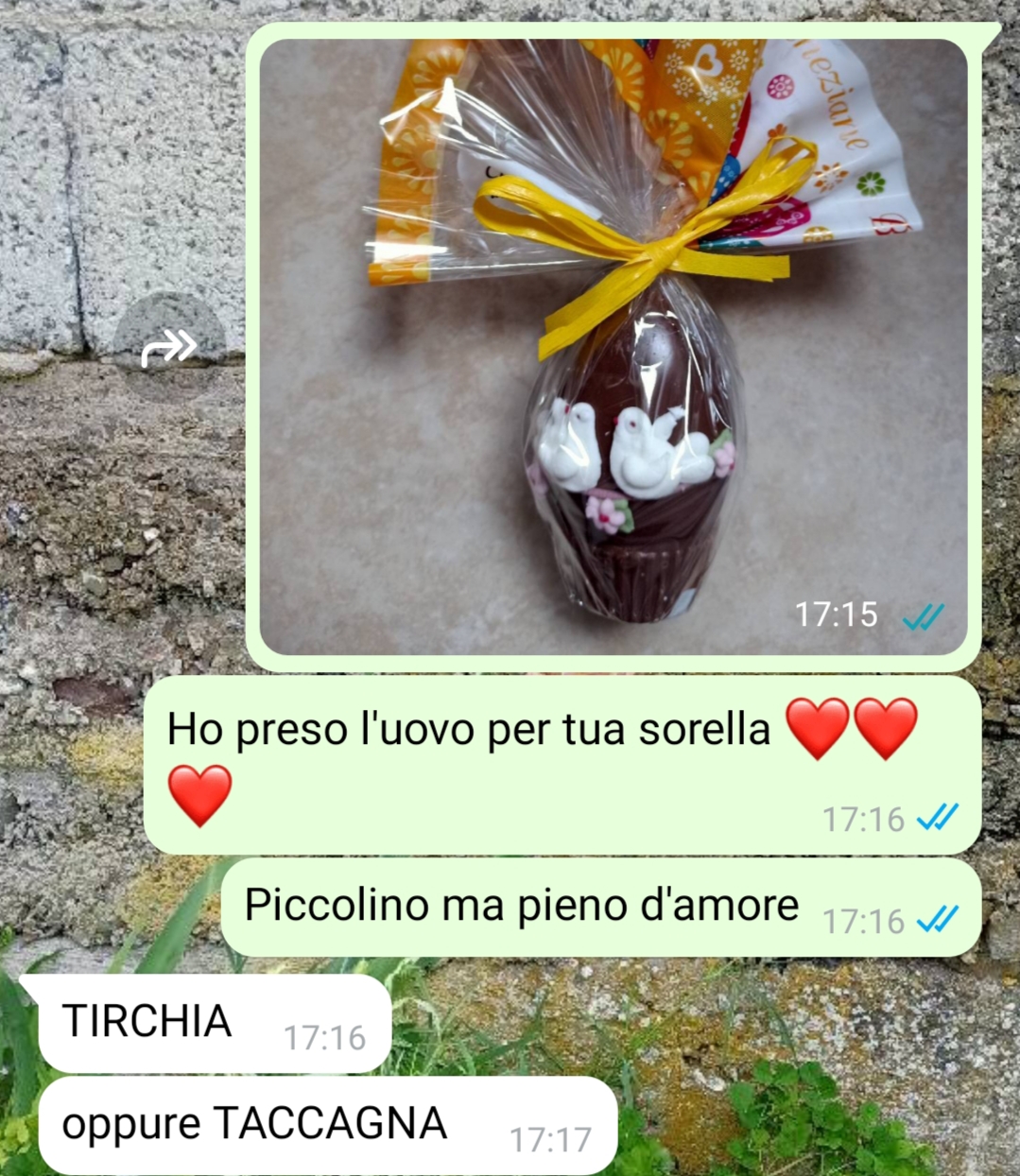The image size is (1020, 1176).
Task: Forward the chocolate egg photo message
Action: [x=168, y=347]
